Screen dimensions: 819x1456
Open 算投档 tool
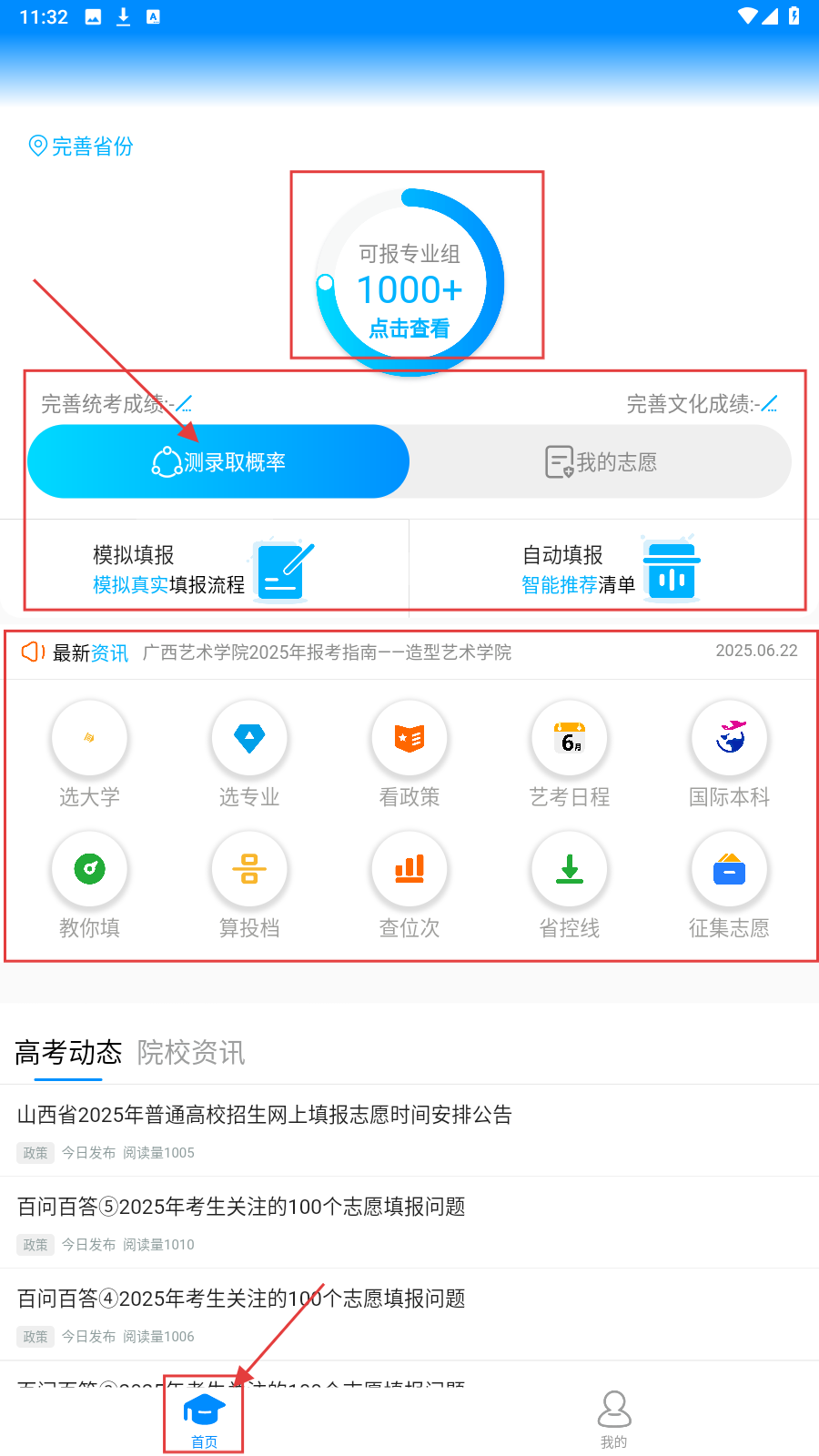coord(249,885)
